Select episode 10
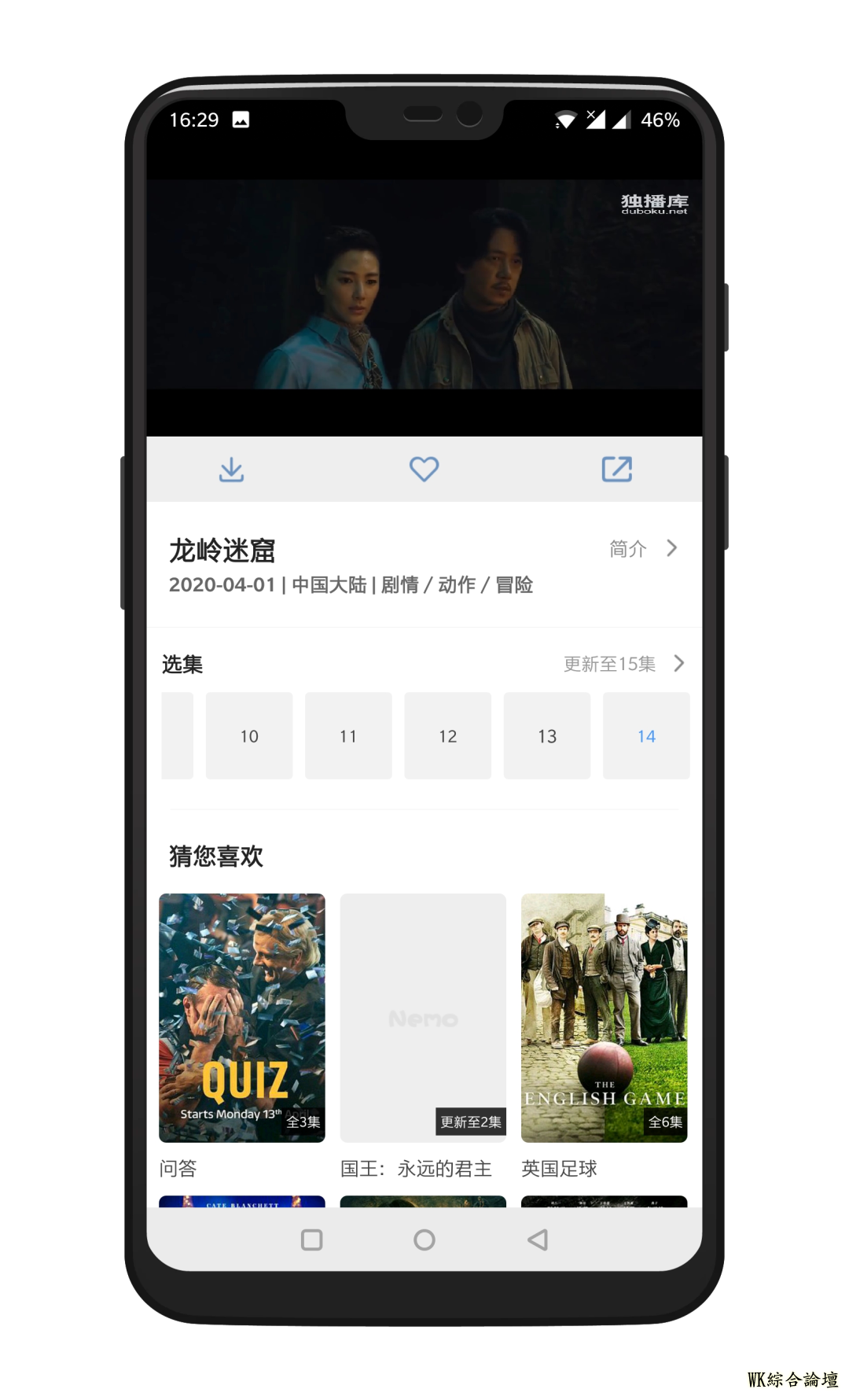Viewport: 849px width, 1400px height. pyautogui.click(x=249, y=736)
